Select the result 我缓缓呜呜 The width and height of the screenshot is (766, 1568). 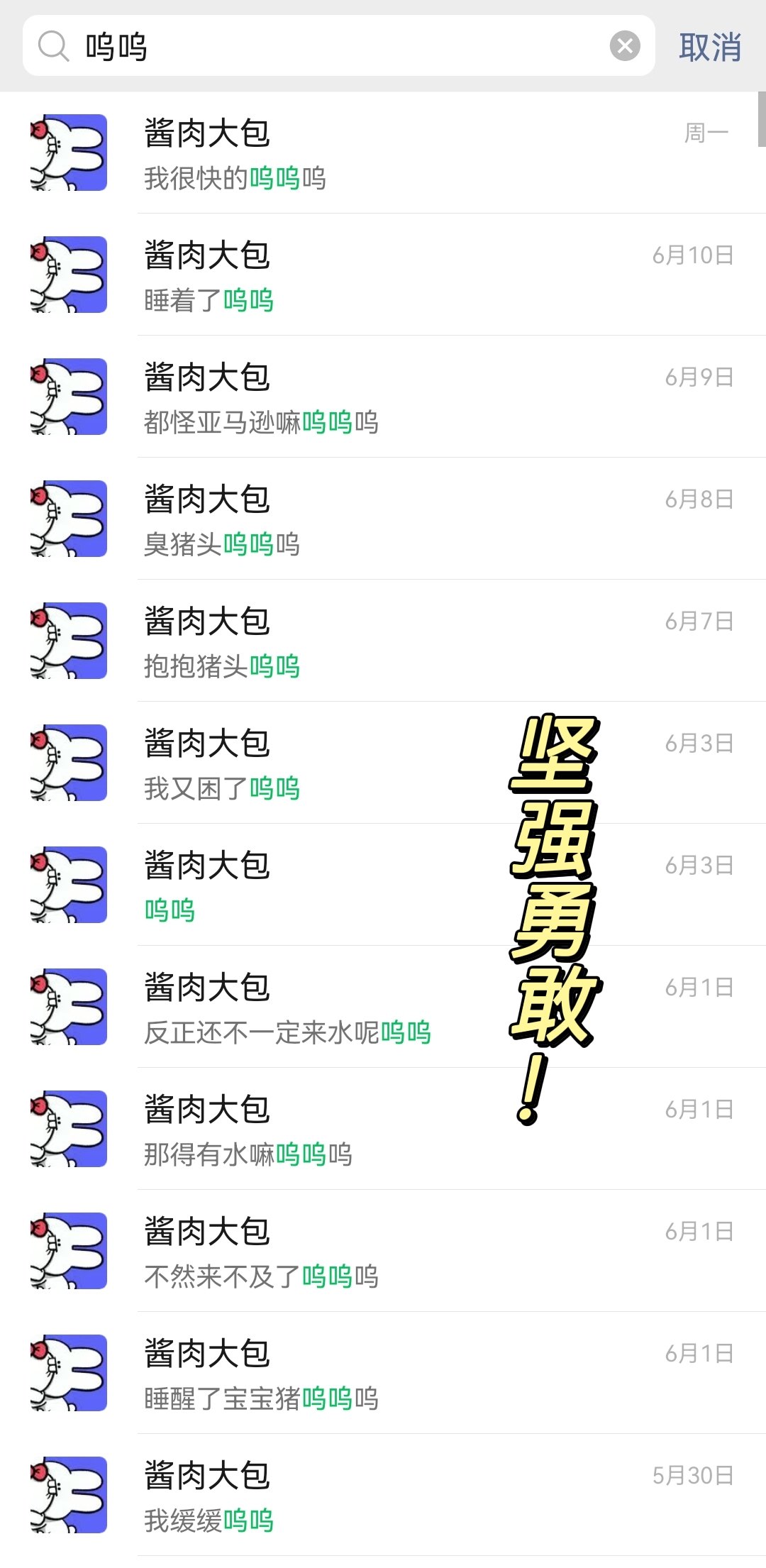pos(383,1496)
